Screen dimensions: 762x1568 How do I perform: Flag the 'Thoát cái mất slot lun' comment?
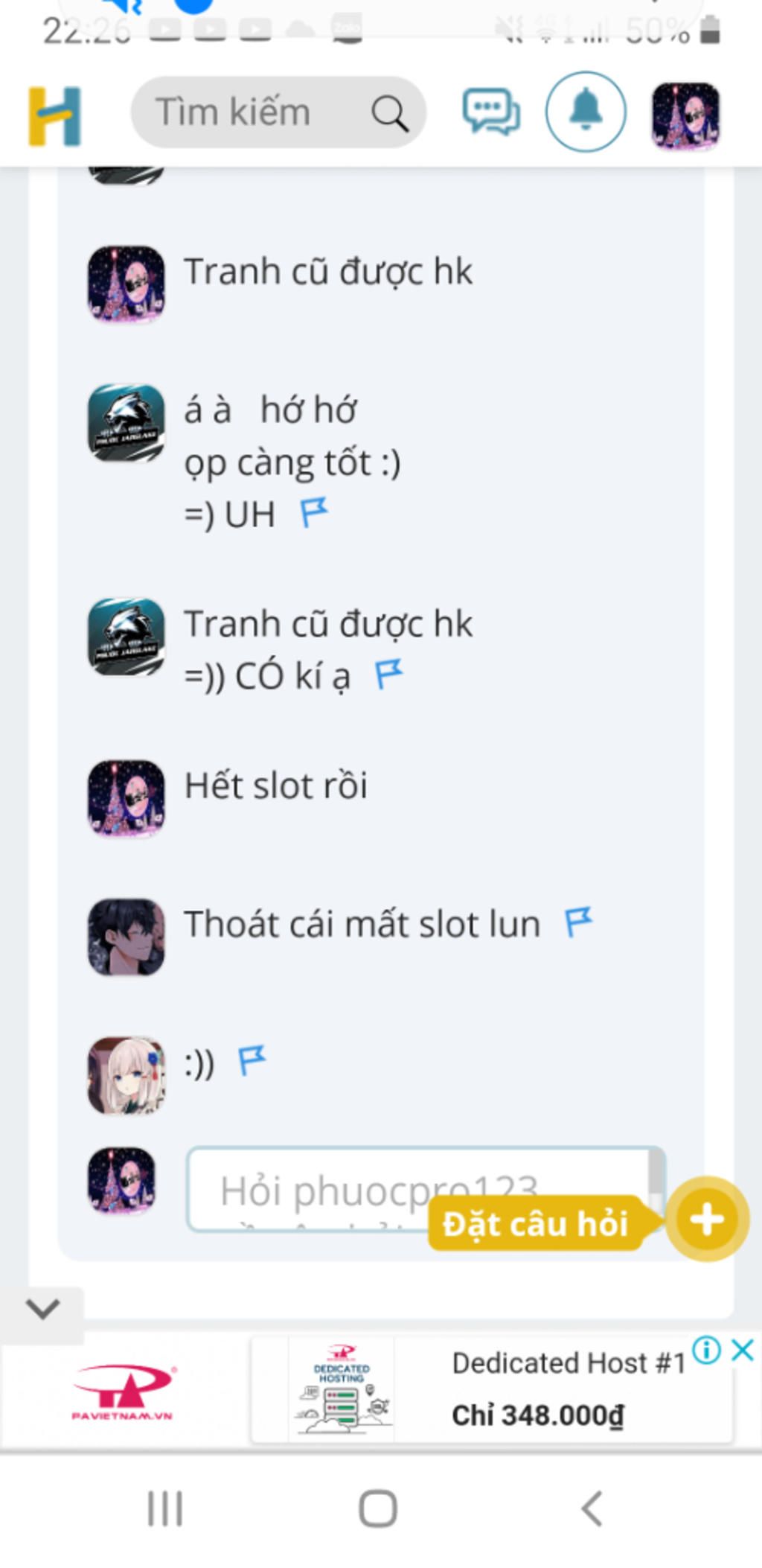[x=578, y=922]
